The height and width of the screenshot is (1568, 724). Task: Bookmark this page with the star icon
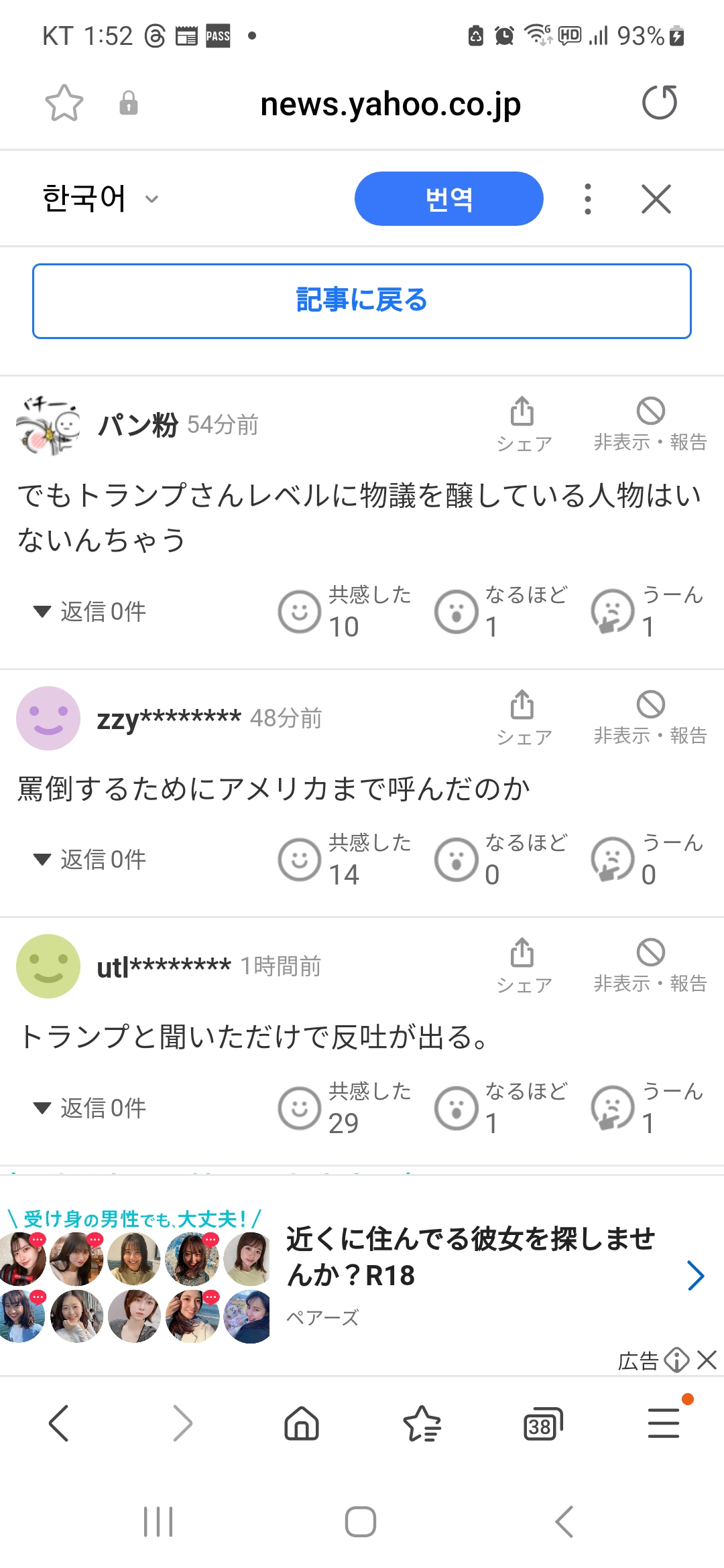[64, 103]
